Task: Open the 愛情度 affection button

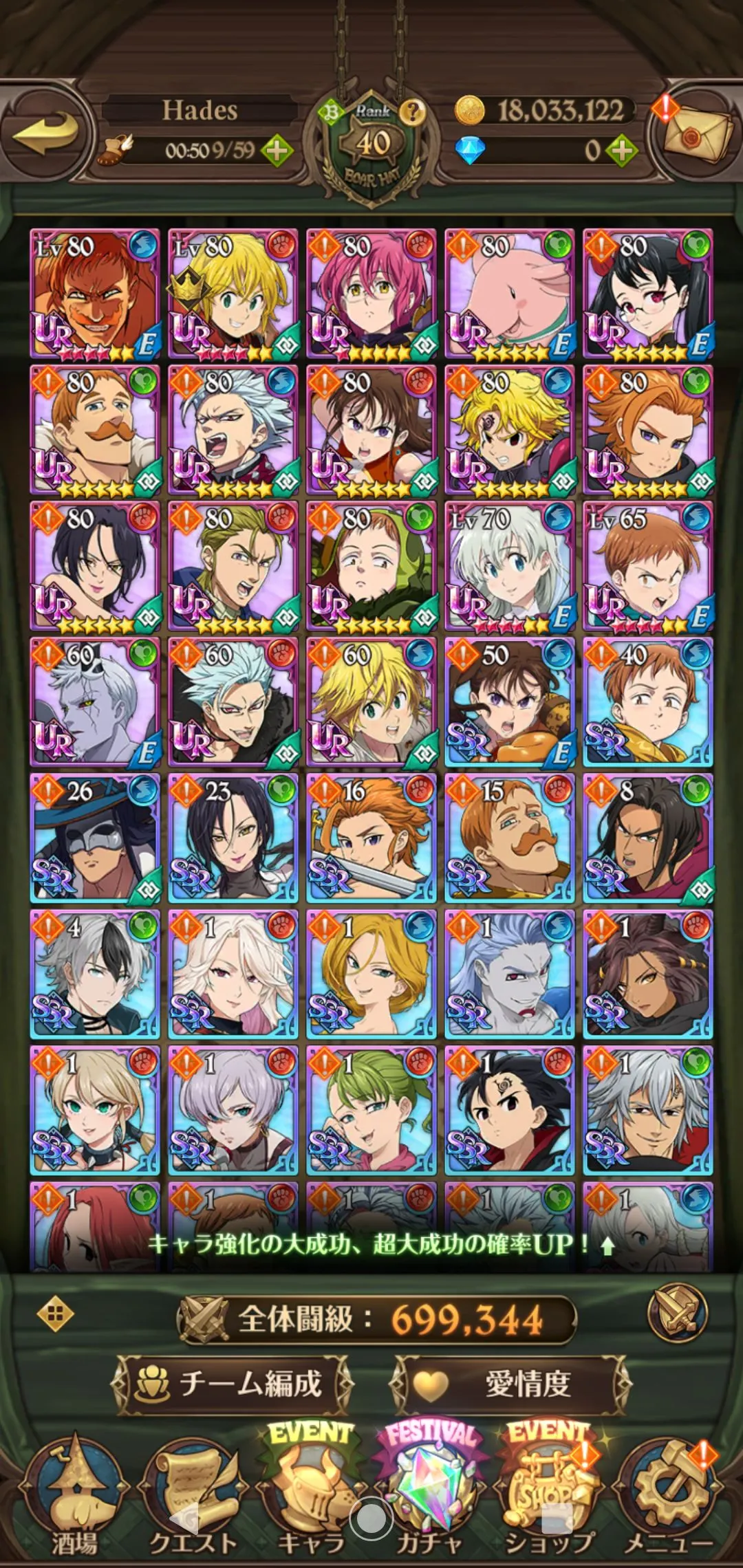Action: tap(509, 1384)
